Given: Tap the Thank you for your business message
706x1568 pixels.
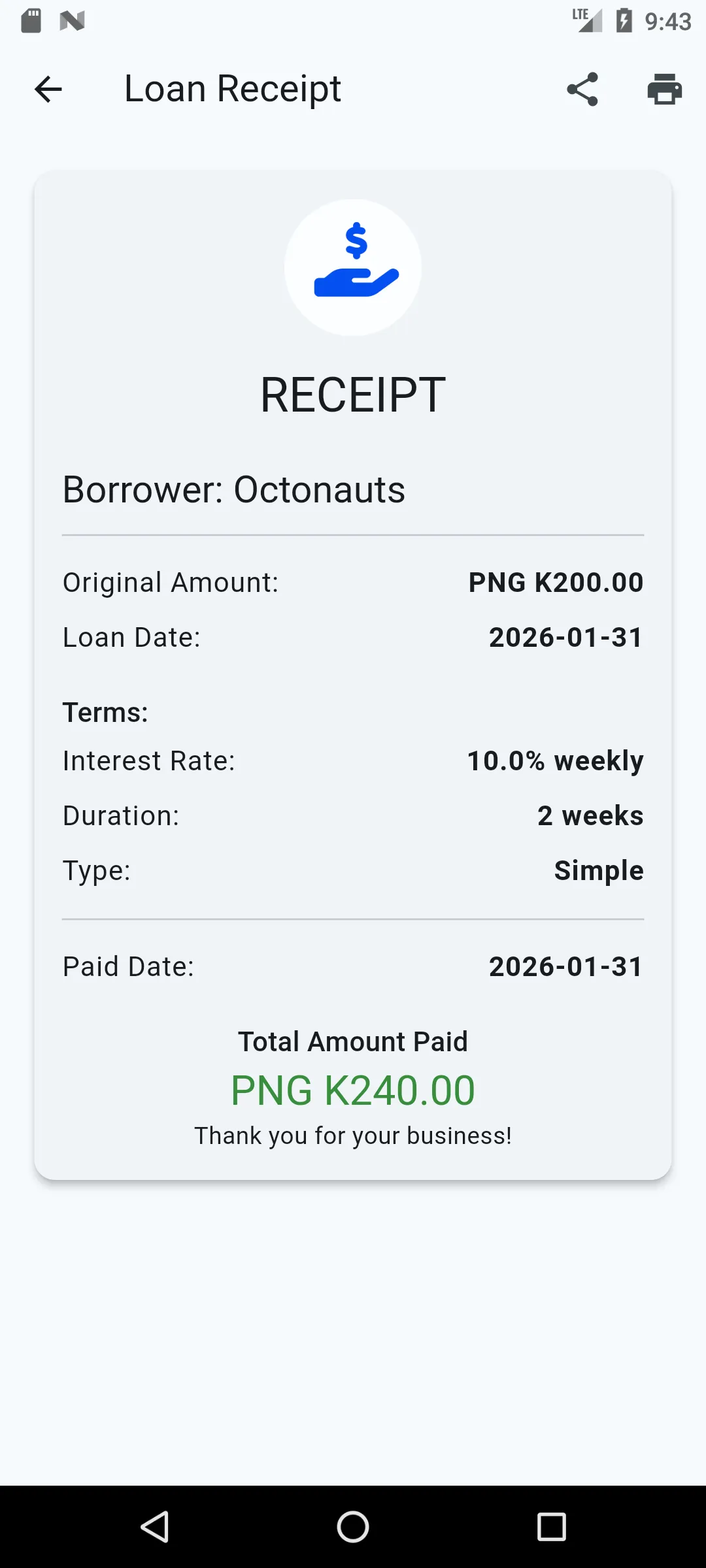Looking at the screenshot, I should tap(353, 1135).
